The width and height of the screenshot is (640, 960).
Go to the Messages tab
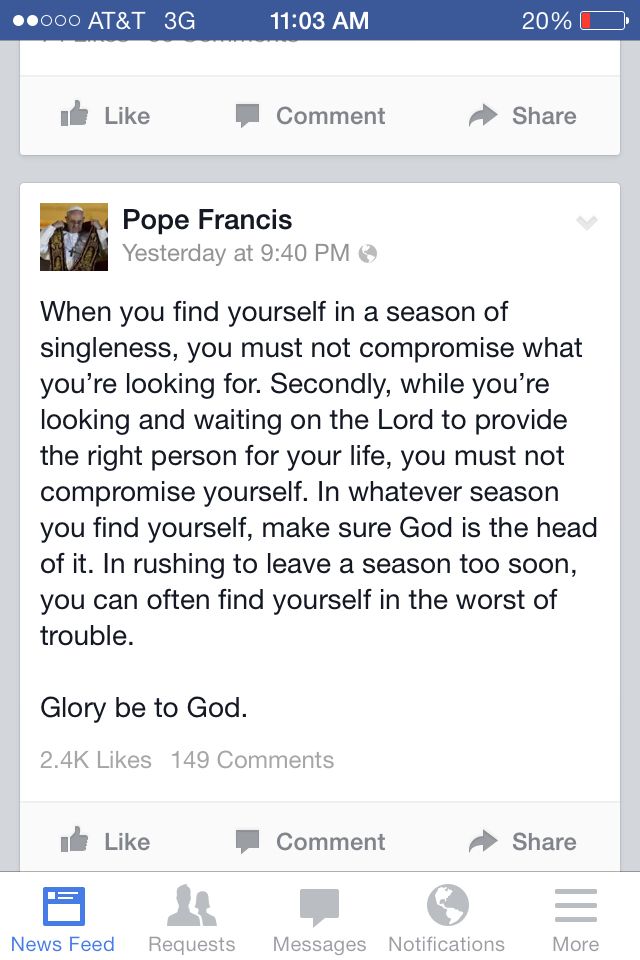click(x=319, y=920)
